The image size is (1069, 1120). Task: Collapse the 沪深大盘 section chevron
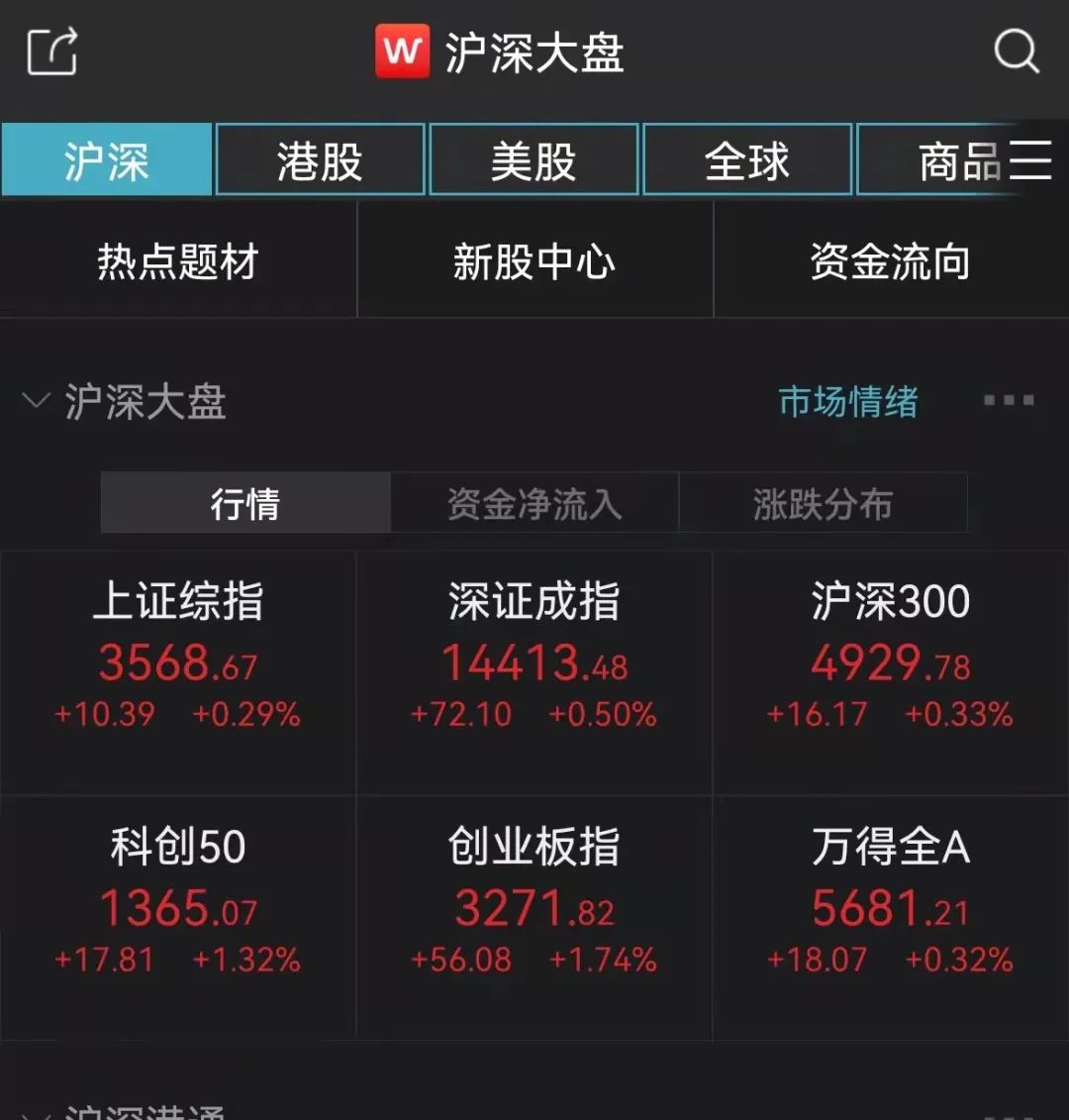pyautogui.click(x=36, y=402)
